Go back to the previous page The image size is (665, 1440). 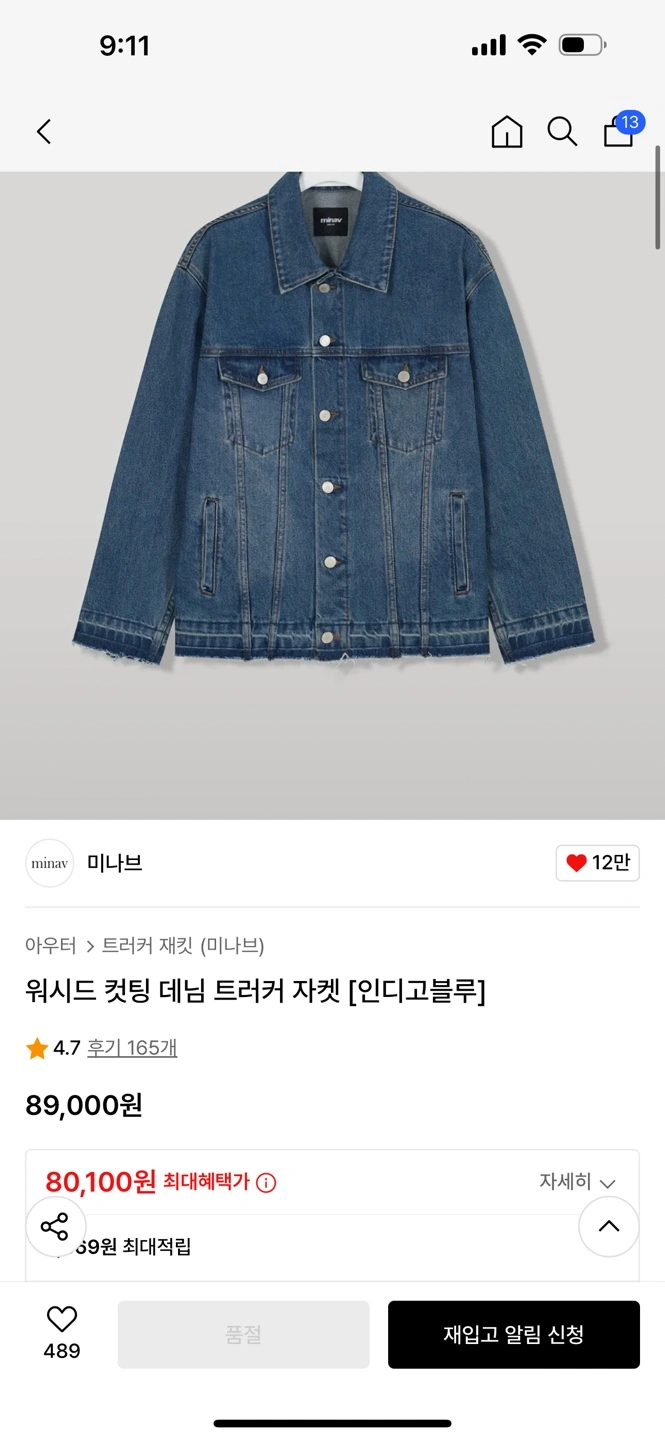click(x=44, y=132)
